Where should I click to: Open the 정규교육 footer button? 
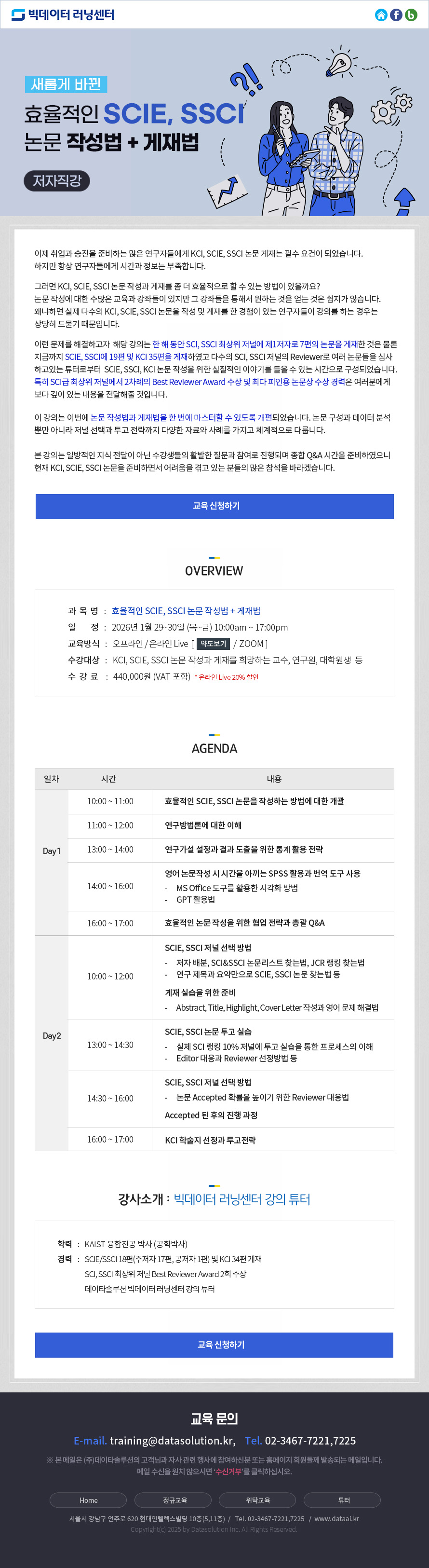[x=173, y=1500]
